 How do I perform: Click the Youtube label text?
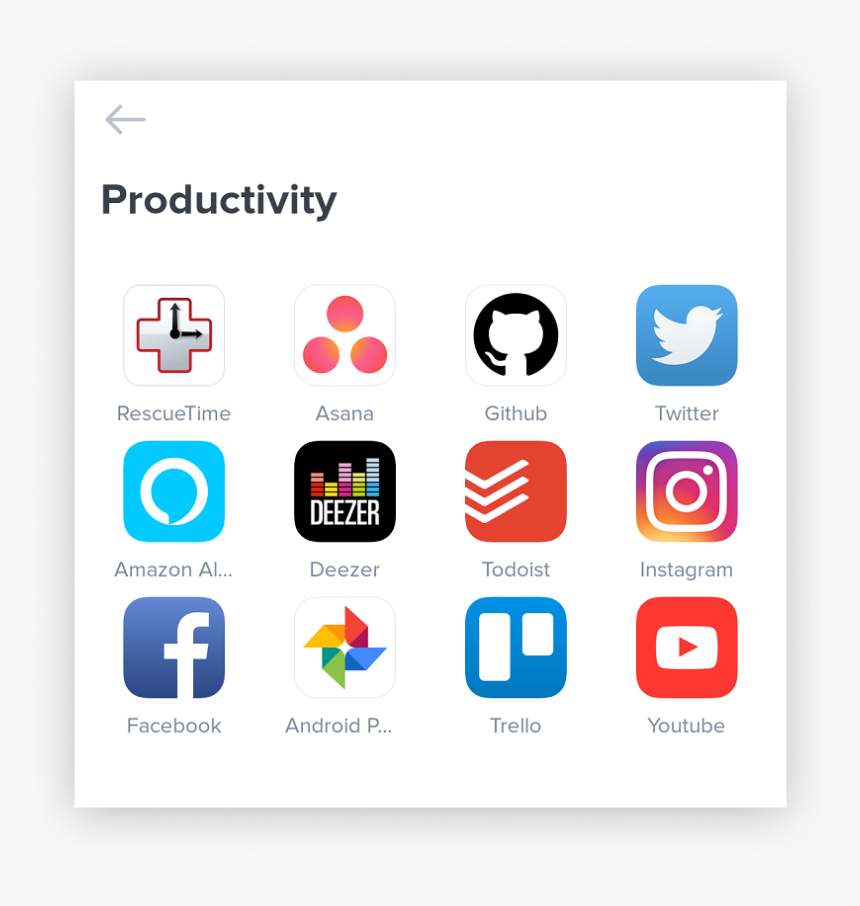tap(687, 725)
